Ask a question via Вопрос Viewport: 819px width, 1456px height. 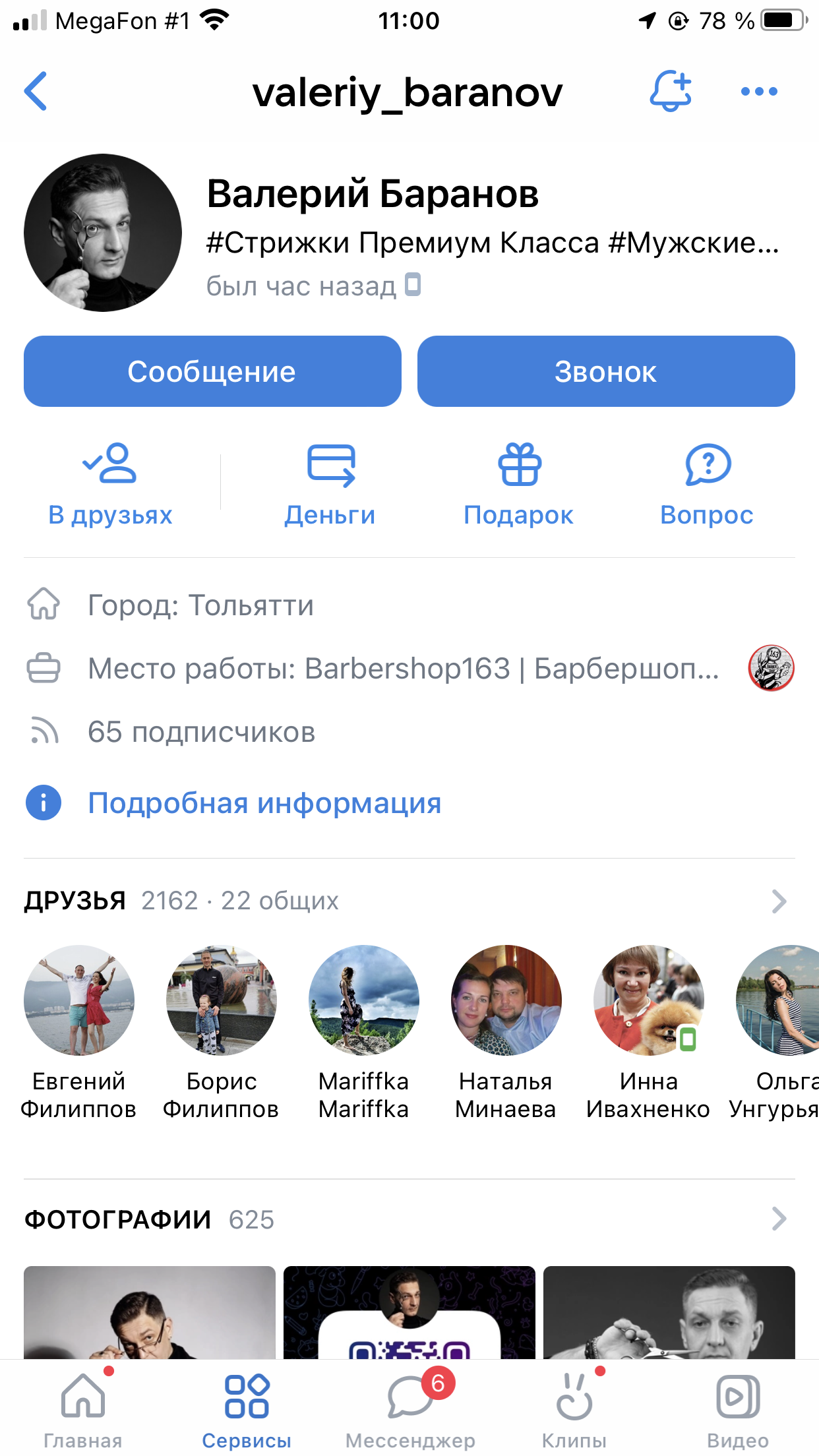pyautogui.click(x=707, y=485)
